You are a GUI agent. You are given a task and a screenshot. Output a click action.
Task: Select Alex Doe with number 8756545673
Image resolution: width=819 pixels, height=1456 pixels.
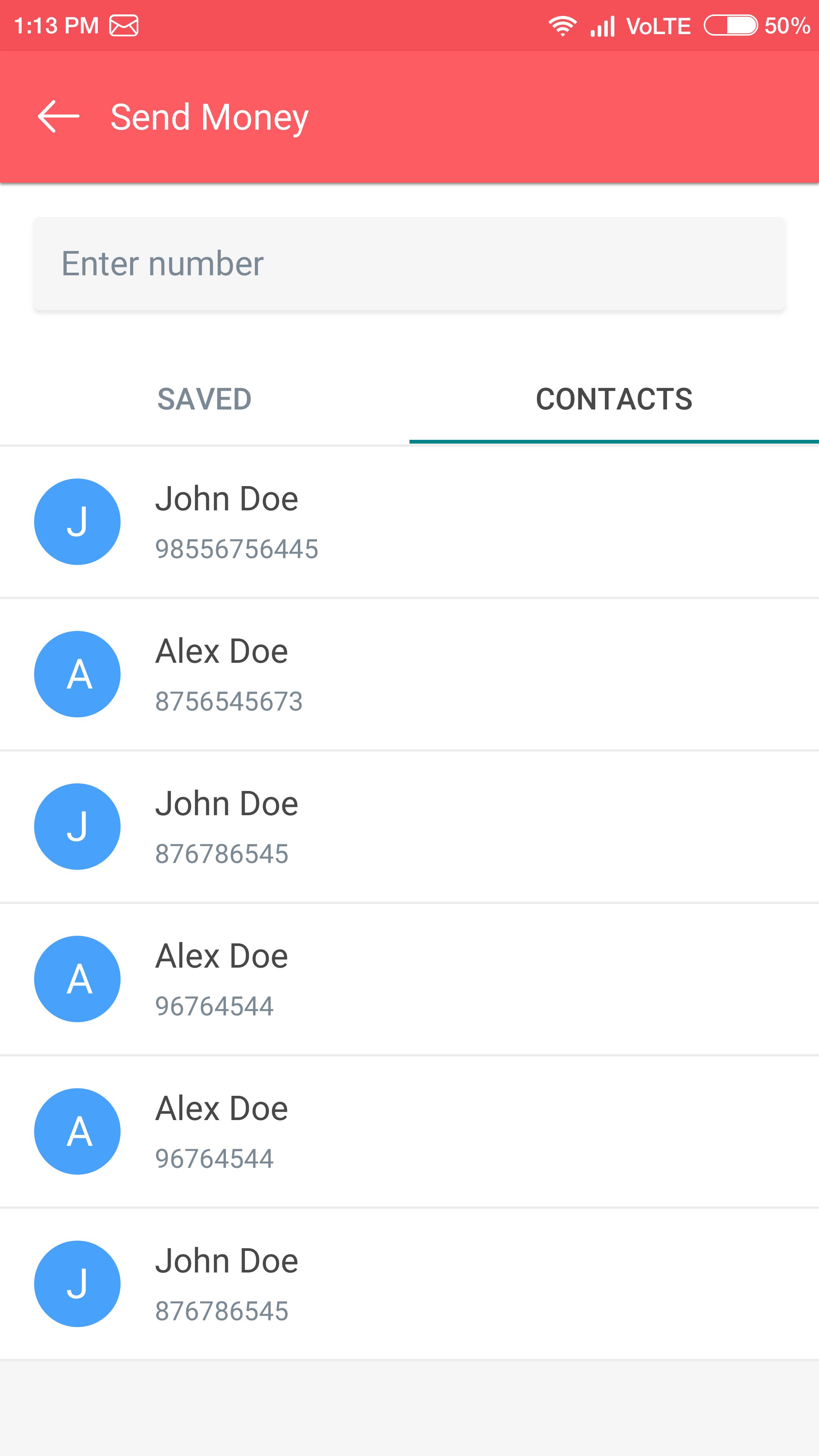click(409, 674)
